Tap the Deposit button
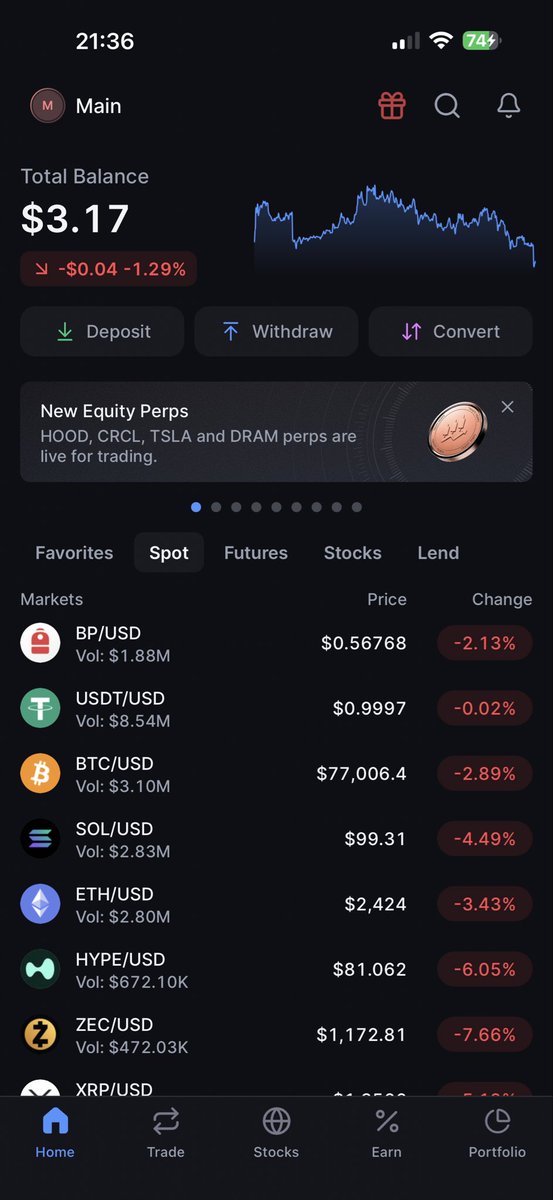Viewport: 553px width, 1200px height. [x=102, y=332]
